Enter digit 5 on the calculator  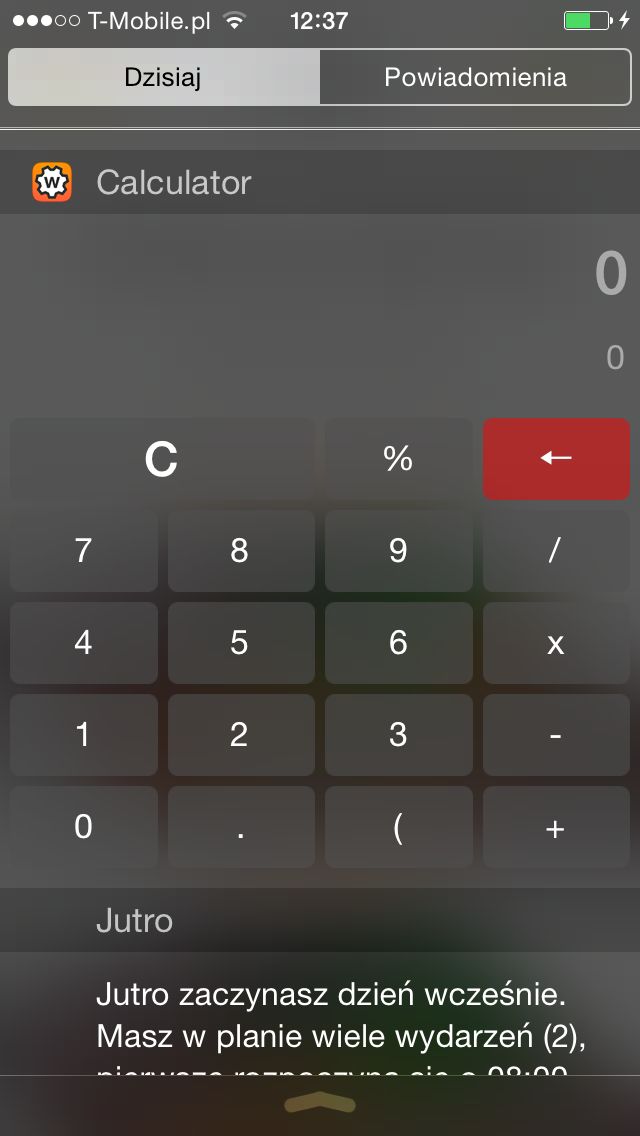pyautogui.click(x=241, y=643)
